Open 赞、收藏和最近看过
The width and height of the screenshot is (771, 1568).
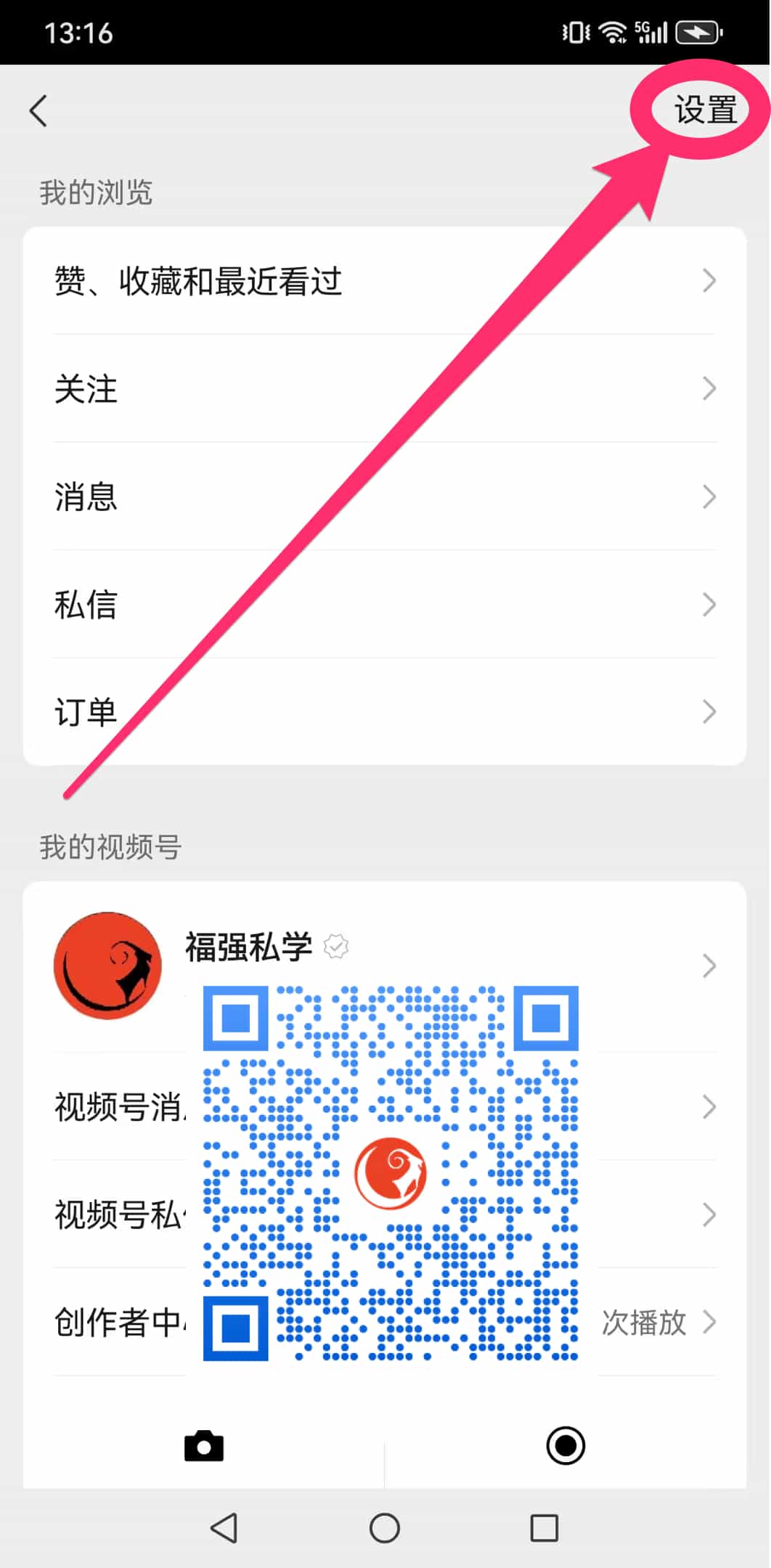pyautogui.click(x=385, y=281)
